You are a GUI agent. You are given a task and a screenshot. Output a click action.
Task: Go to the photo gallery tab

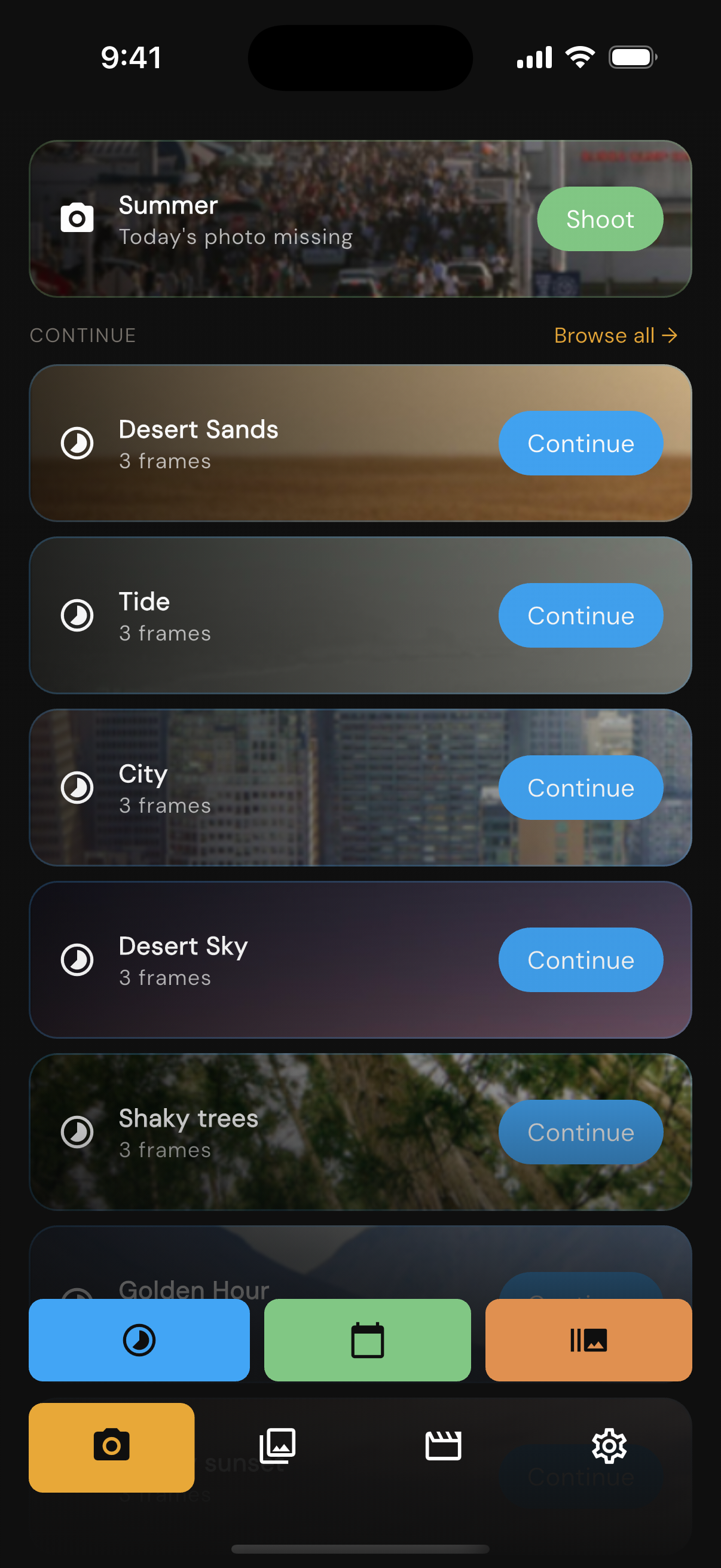coord(277,1445)
